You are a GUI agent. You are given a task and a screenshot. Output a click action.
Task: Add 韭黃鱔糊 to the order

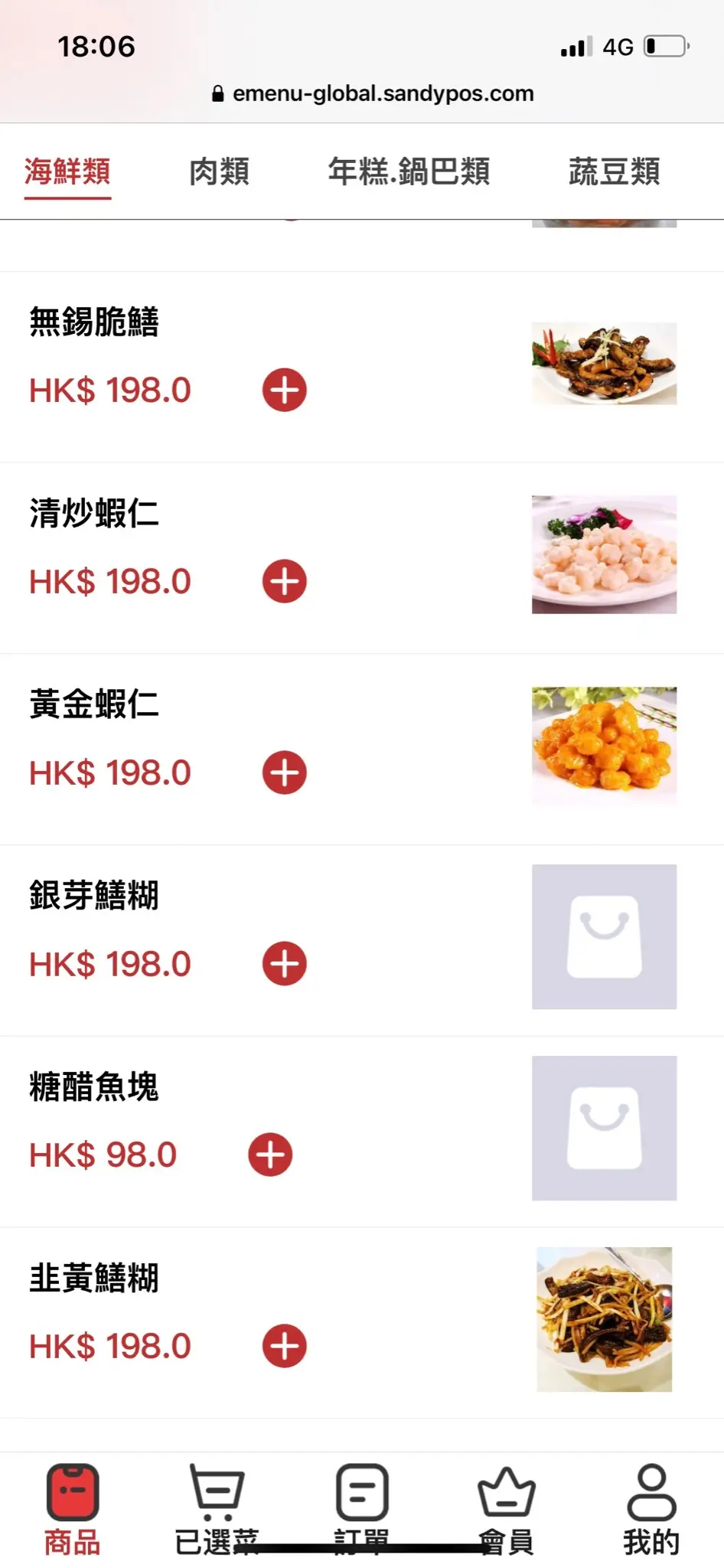click(x=285, y=1346)
